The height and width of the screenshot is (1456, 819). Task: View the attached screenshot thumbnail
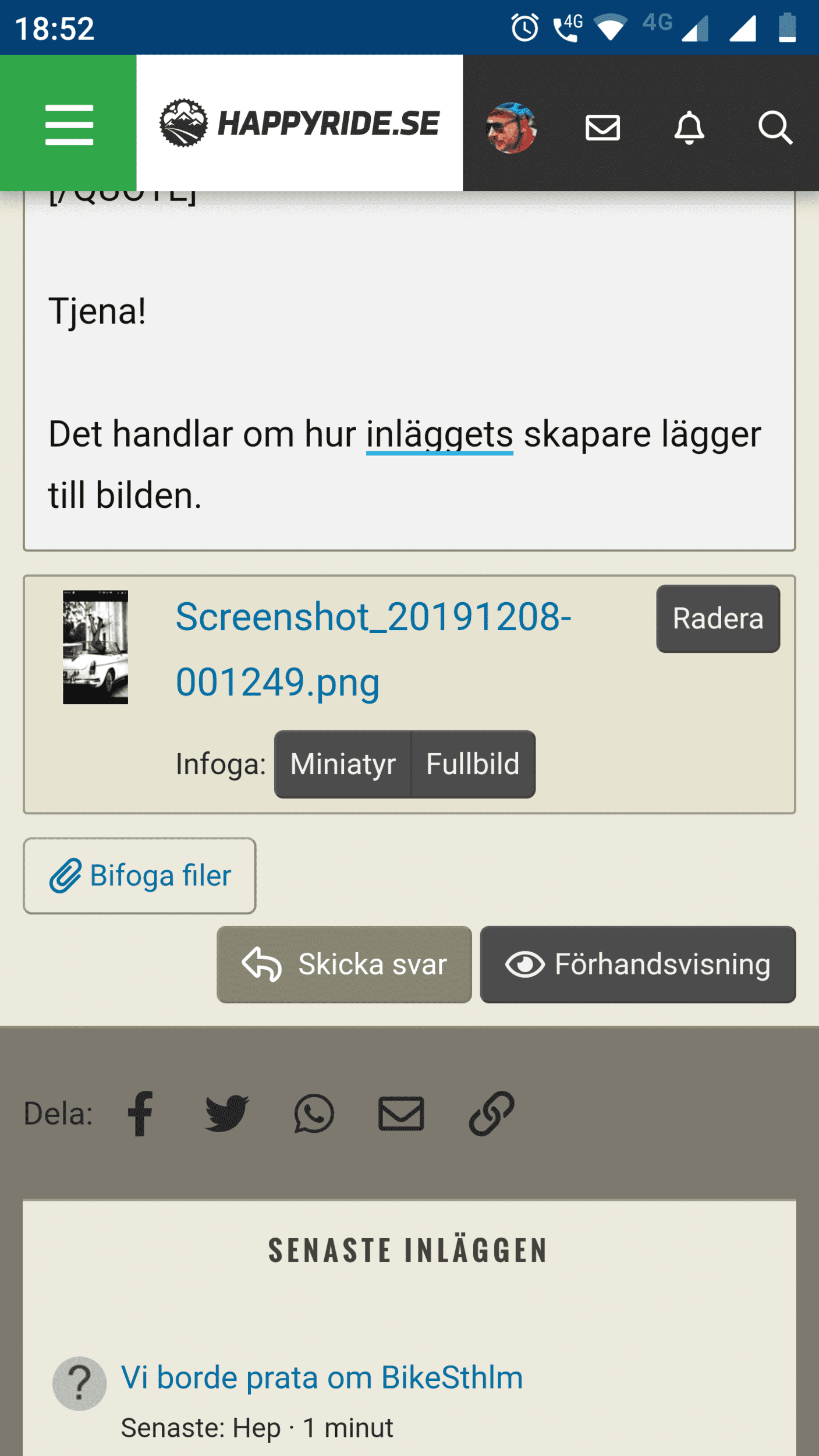(95, 647)
